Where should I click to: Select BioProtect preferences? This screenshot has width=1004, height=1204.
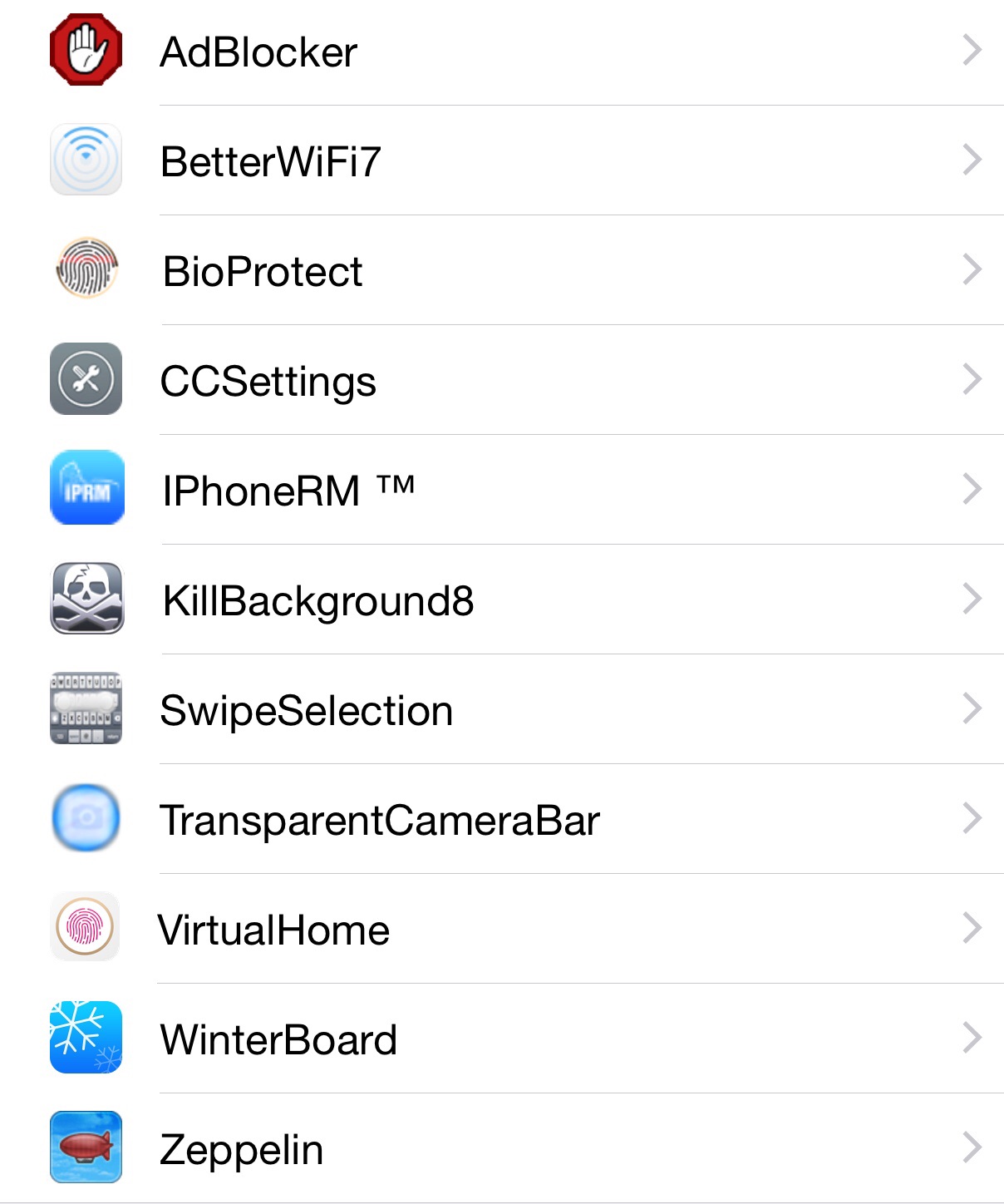coord(502,270)
